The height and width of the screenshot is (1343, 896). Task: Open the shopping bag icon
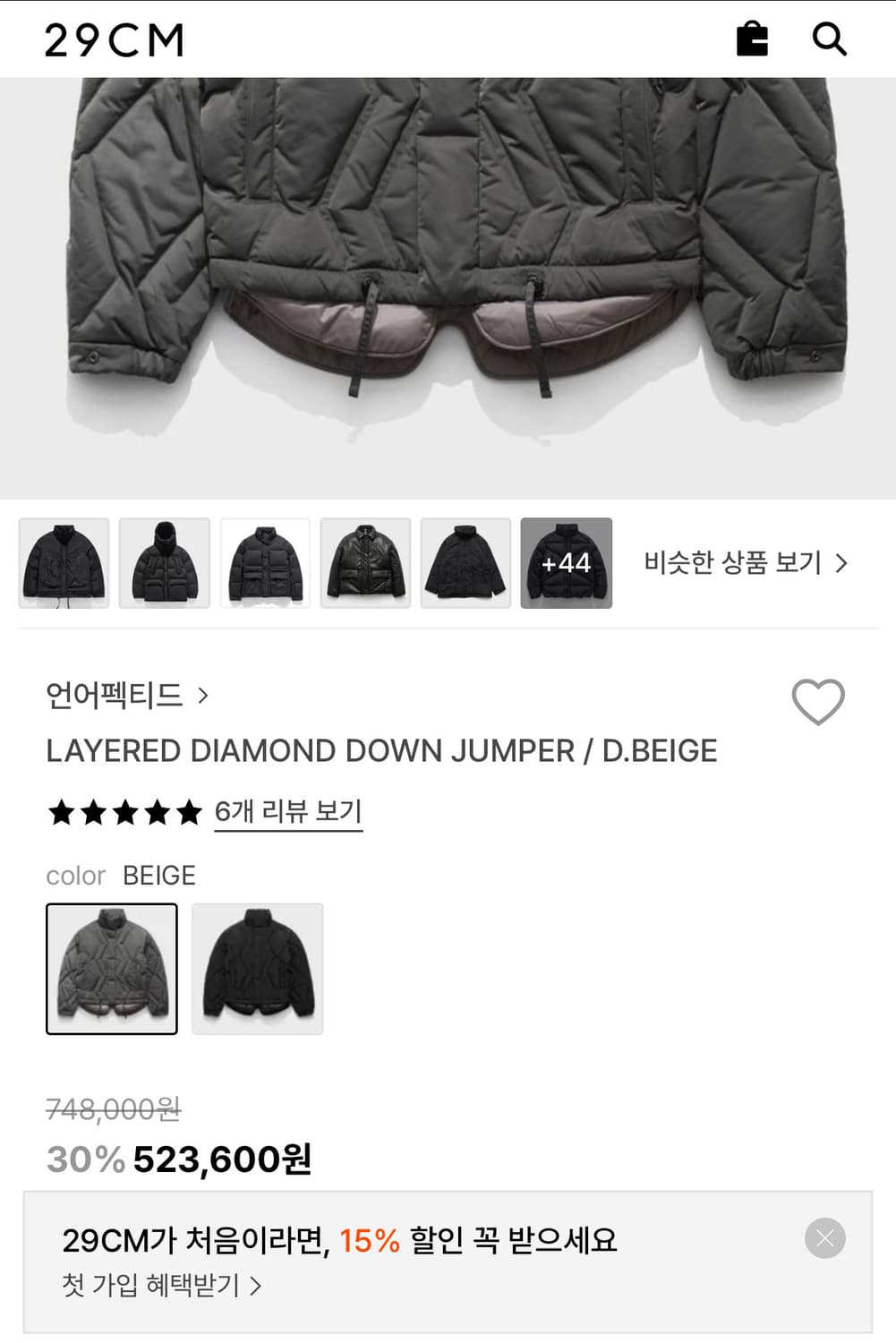click(x=751, y=39)
